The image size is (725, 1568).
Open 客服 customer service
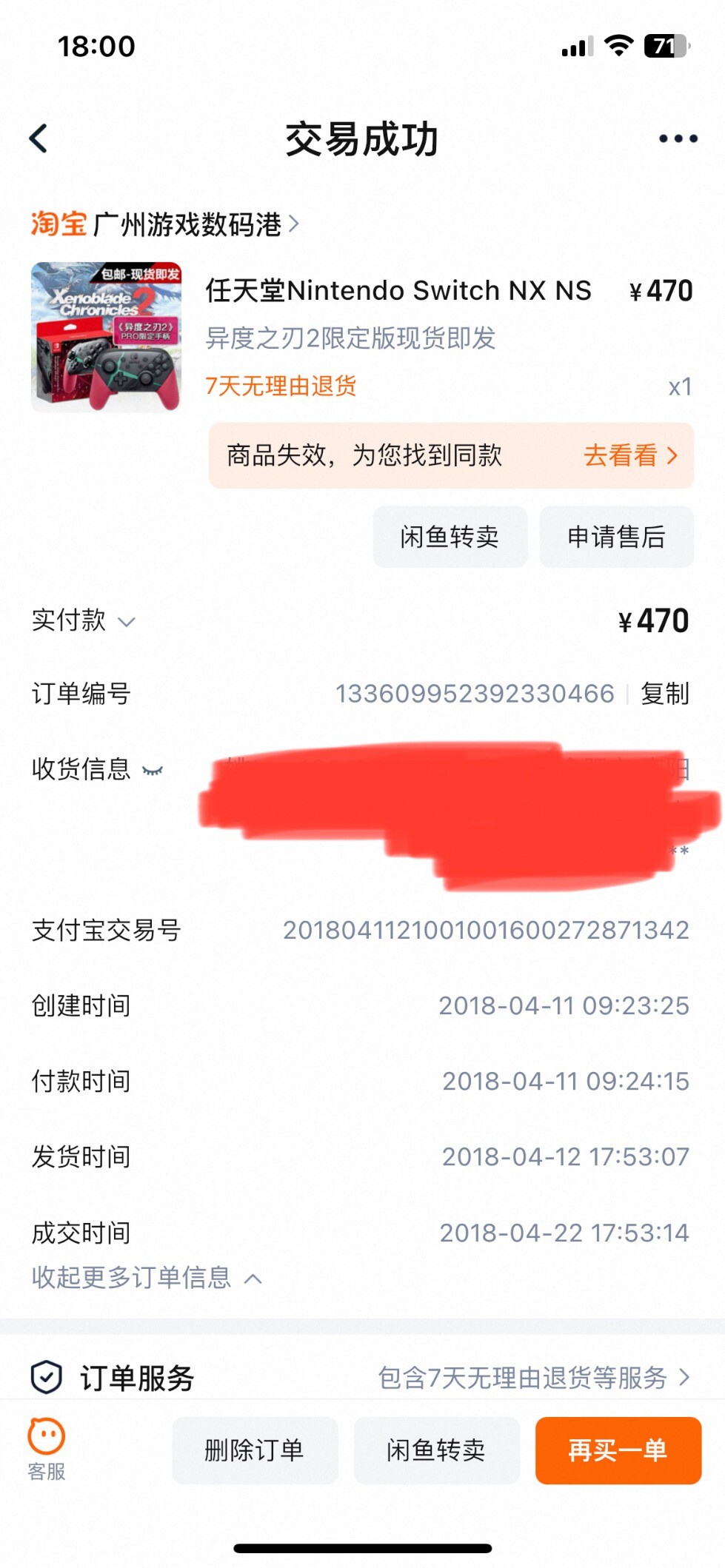point(47,1450)
